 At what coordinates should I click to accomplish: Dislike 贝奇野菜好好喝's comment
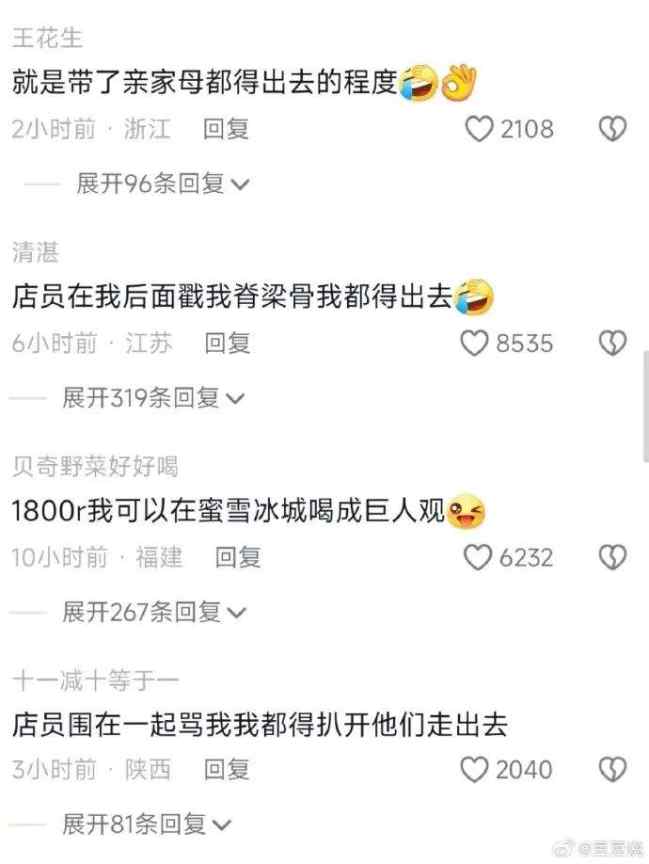[612, 557]
